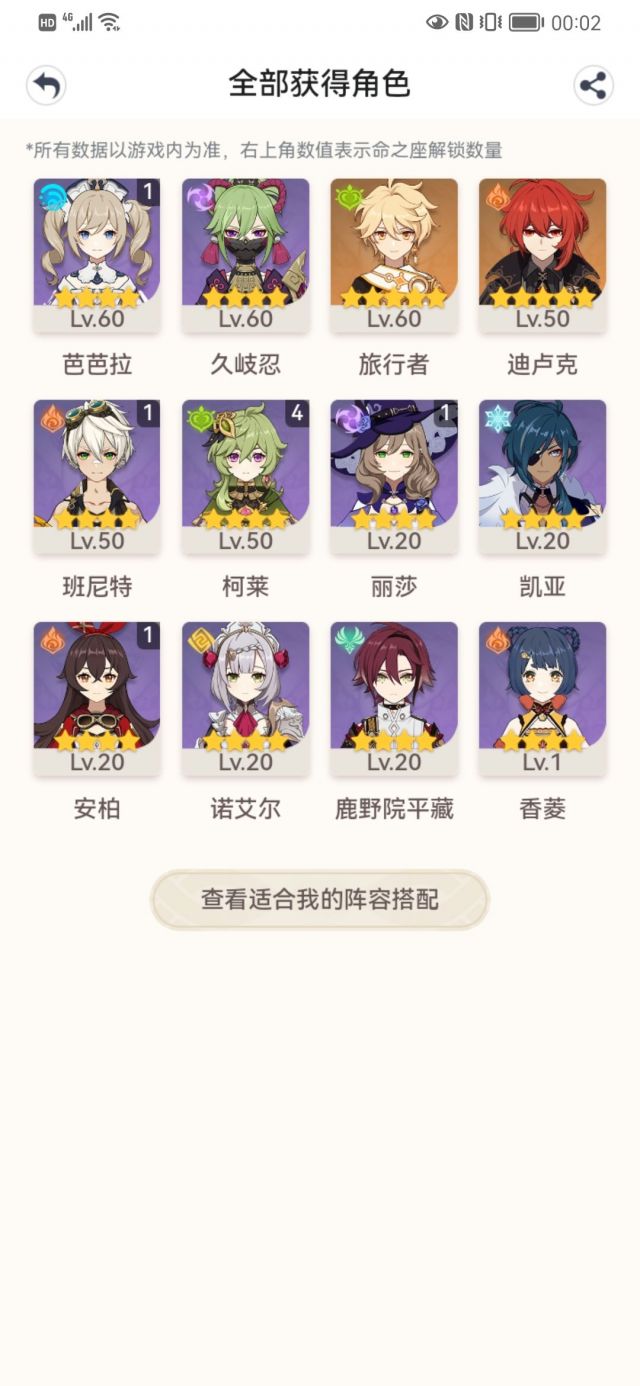Go back using the top-left arrow
The height and width of the screenshot is (1386, 640).
pyautogui.click(x=46, y=85)
